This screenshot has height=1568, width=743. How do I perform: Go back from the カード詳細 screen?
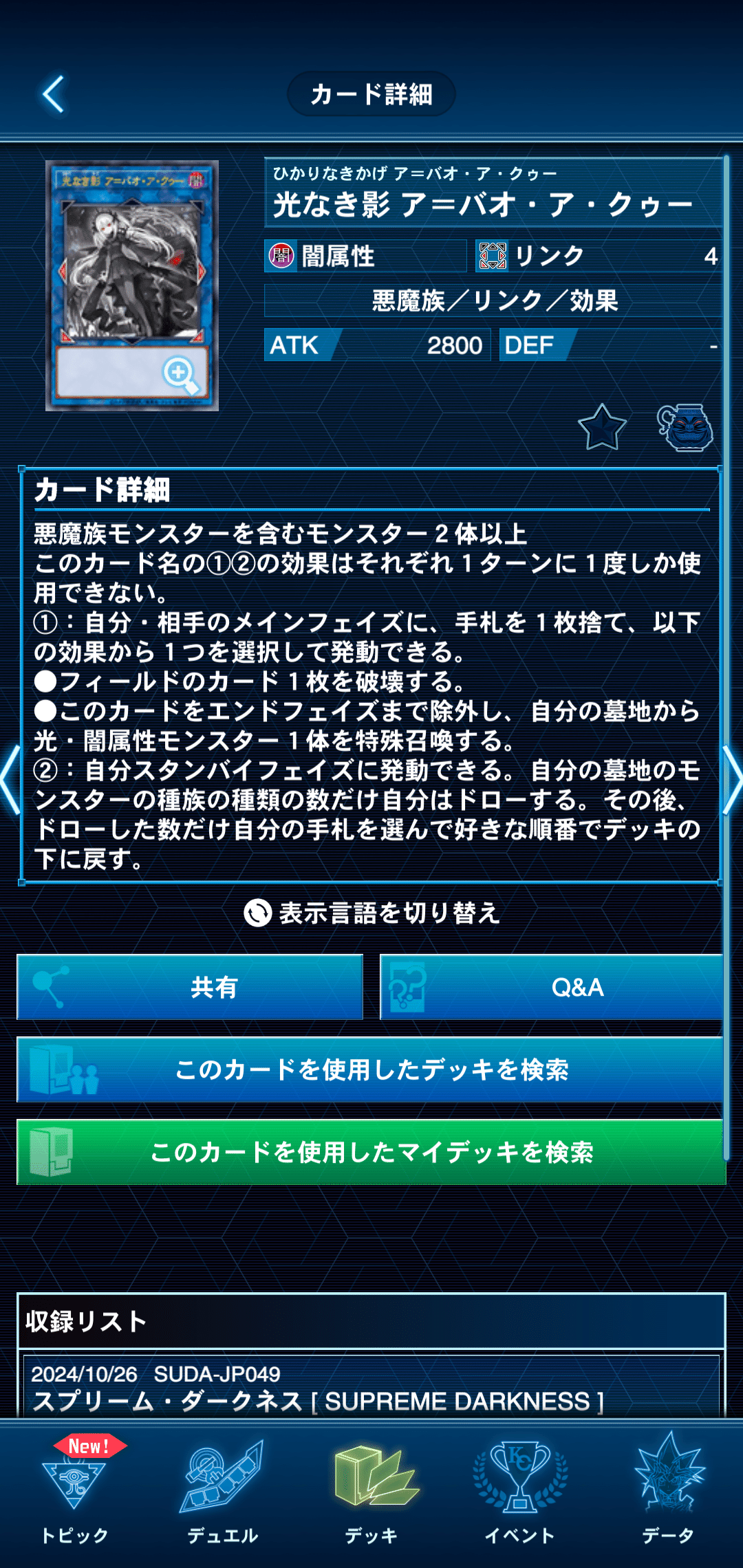pos(54,94)
